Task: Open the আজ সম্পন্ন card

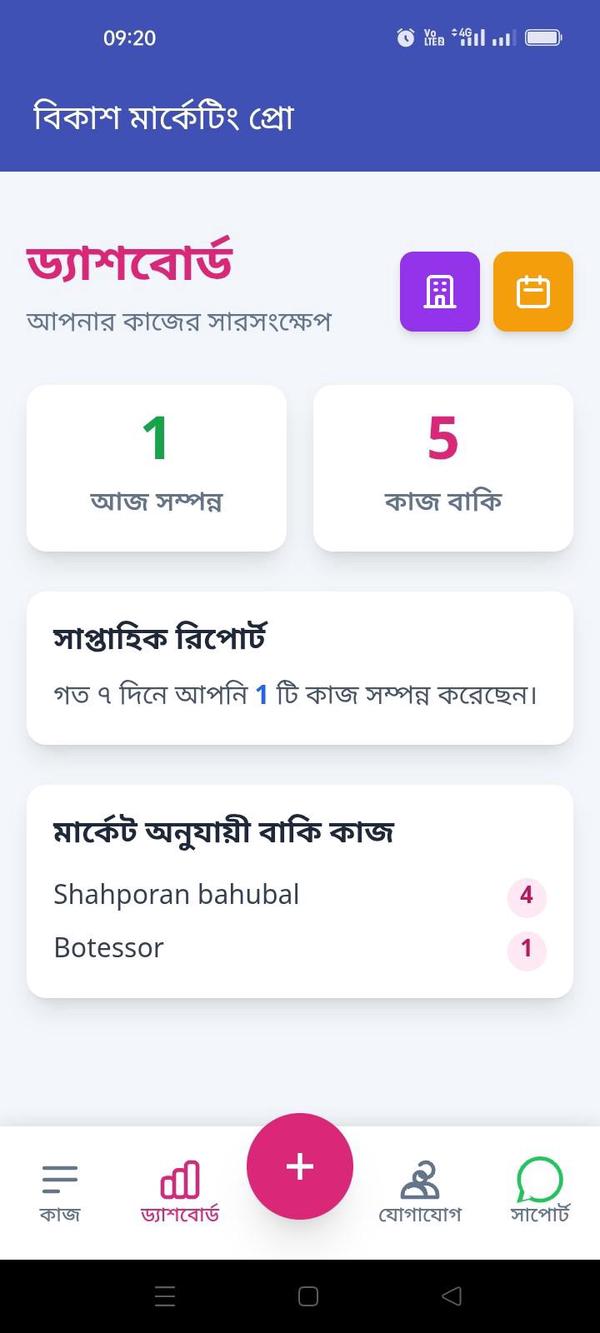Action: click(x=156, y=467)
